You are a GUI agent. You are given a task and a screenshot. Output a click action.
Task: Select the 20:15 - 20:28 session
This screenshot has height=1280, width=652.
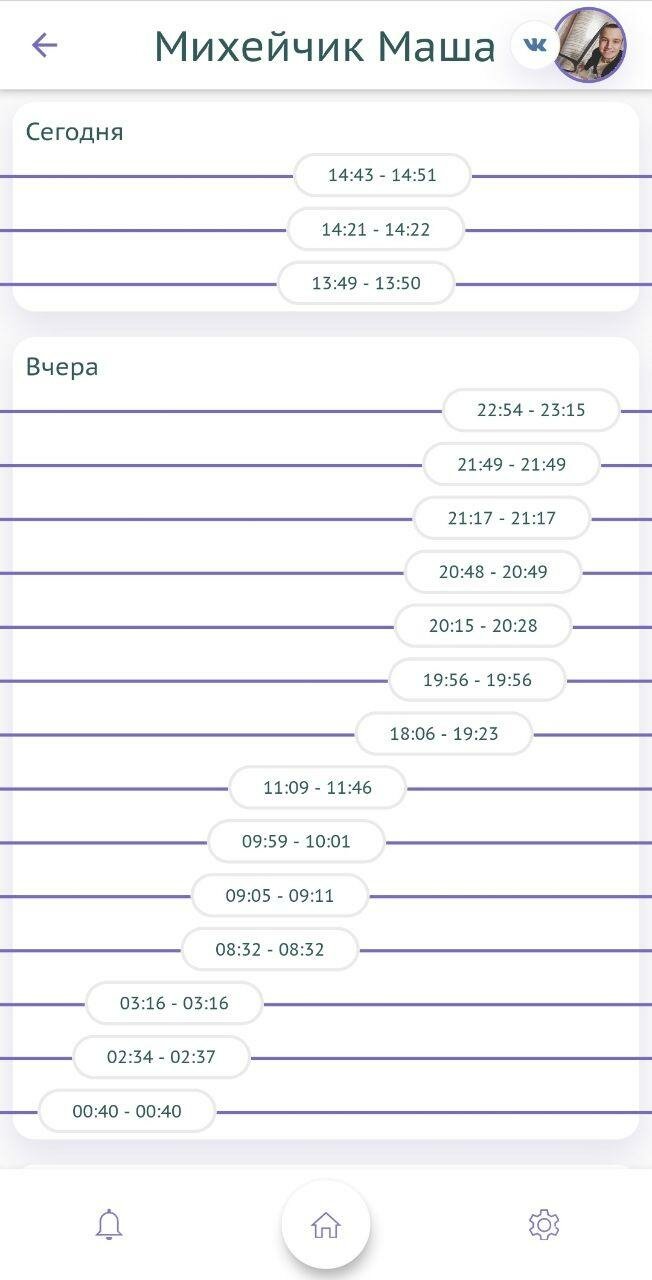click(x=483, y=626)
